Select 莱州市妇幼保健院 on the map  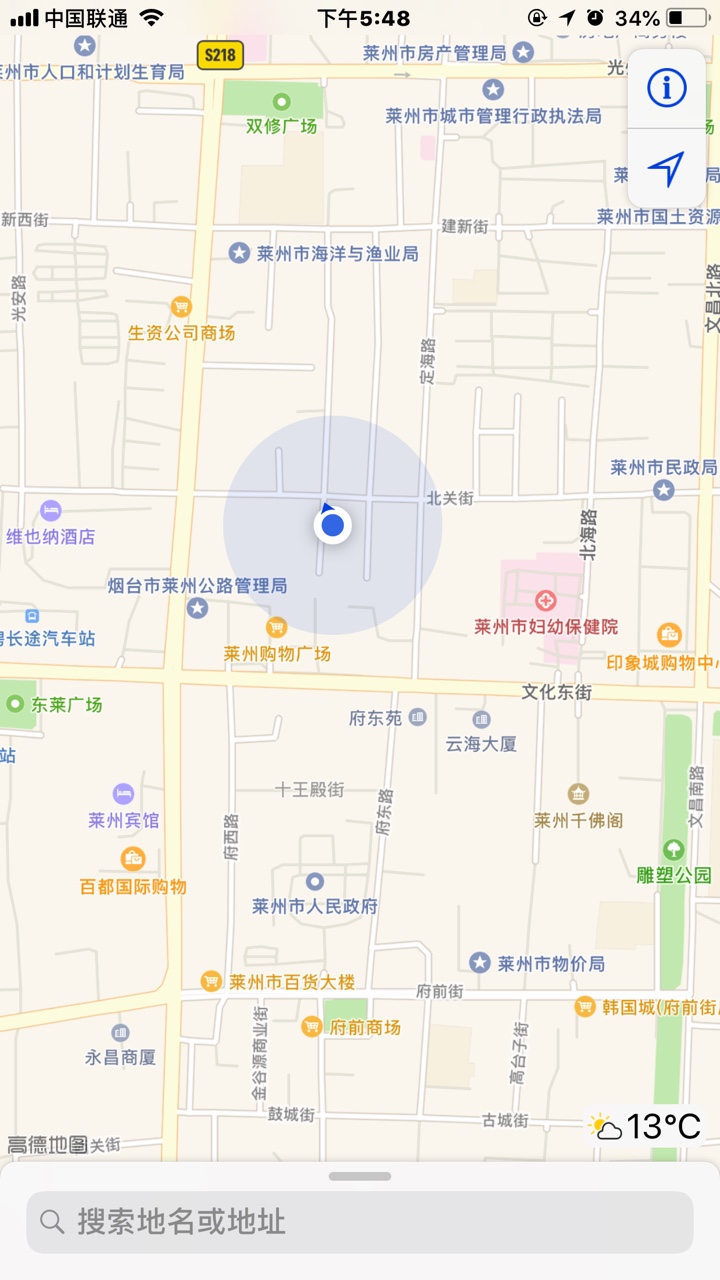[545, 602]
